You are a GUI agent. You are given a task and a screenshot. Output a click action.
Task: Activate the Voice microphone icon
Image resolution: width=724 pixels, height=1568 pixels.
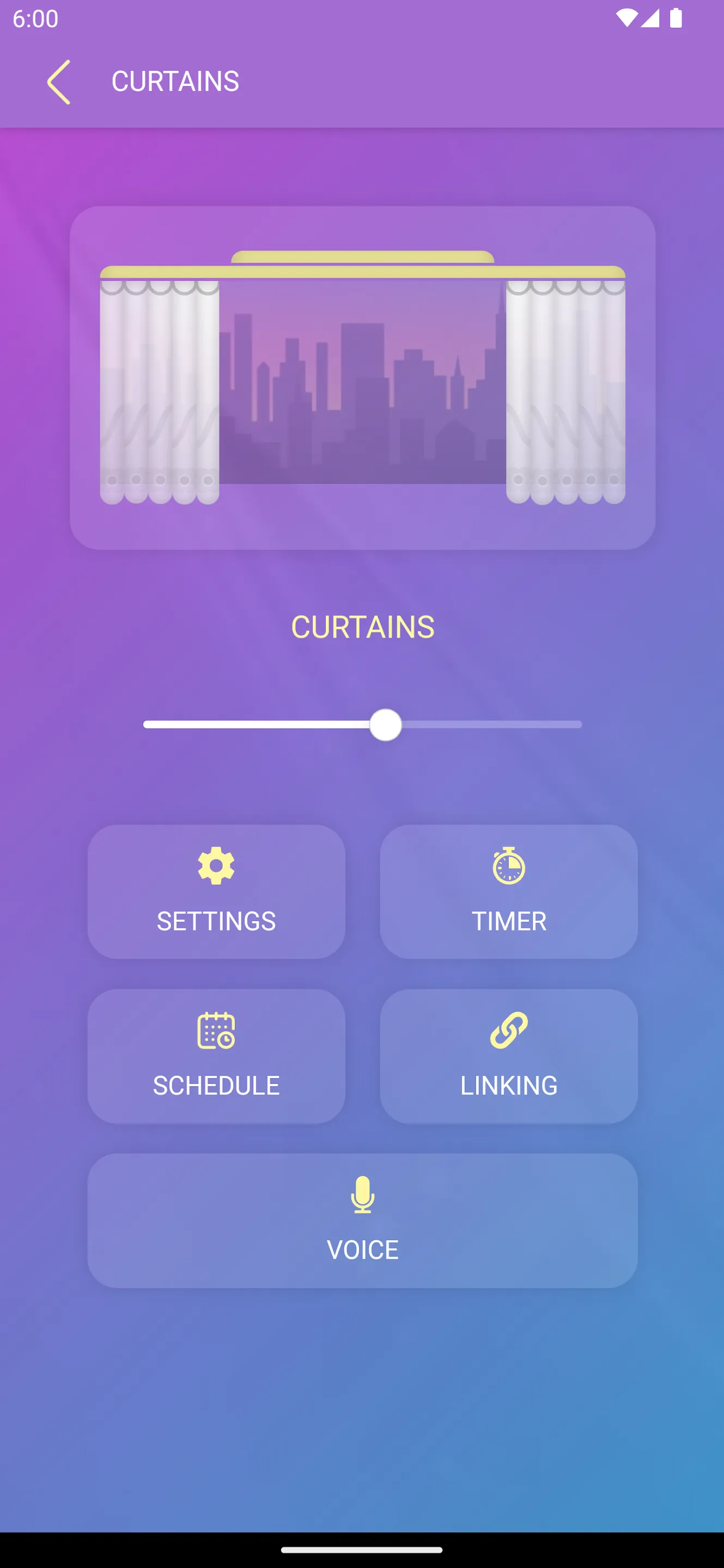362,1195
